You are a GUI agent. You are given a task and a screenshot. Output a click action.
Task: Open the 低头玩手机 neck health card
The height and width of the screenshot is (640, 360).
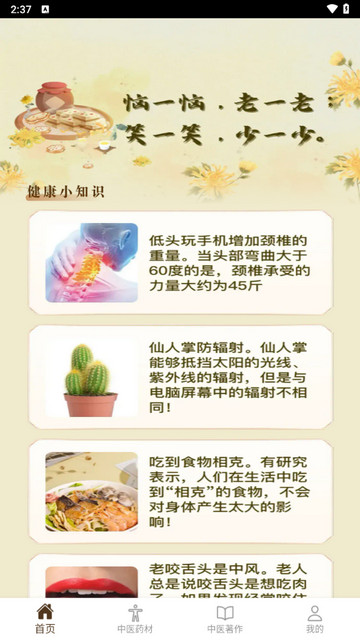coord(180,262)
